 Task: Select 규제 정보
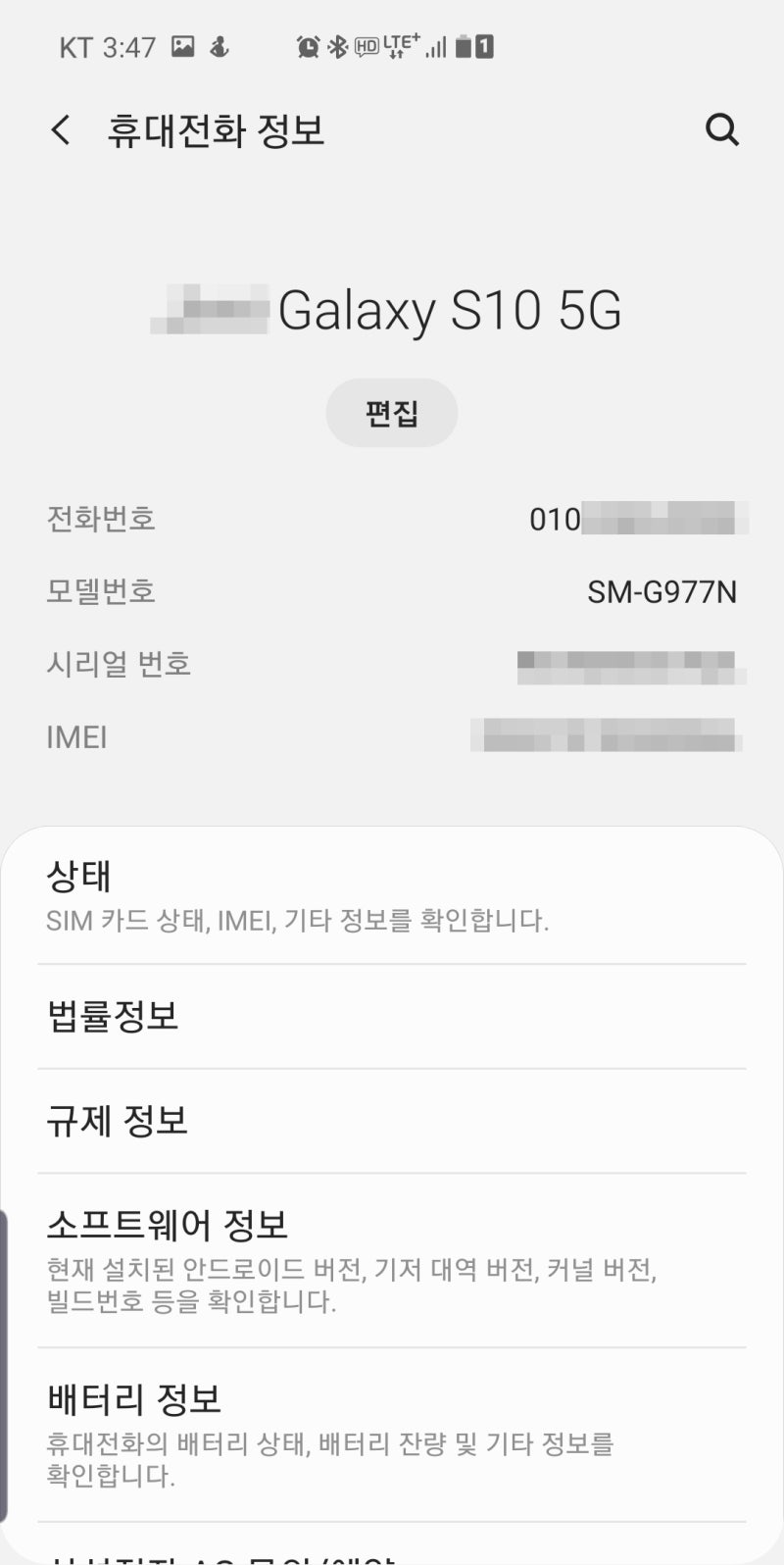click(x=392, y=1122)
